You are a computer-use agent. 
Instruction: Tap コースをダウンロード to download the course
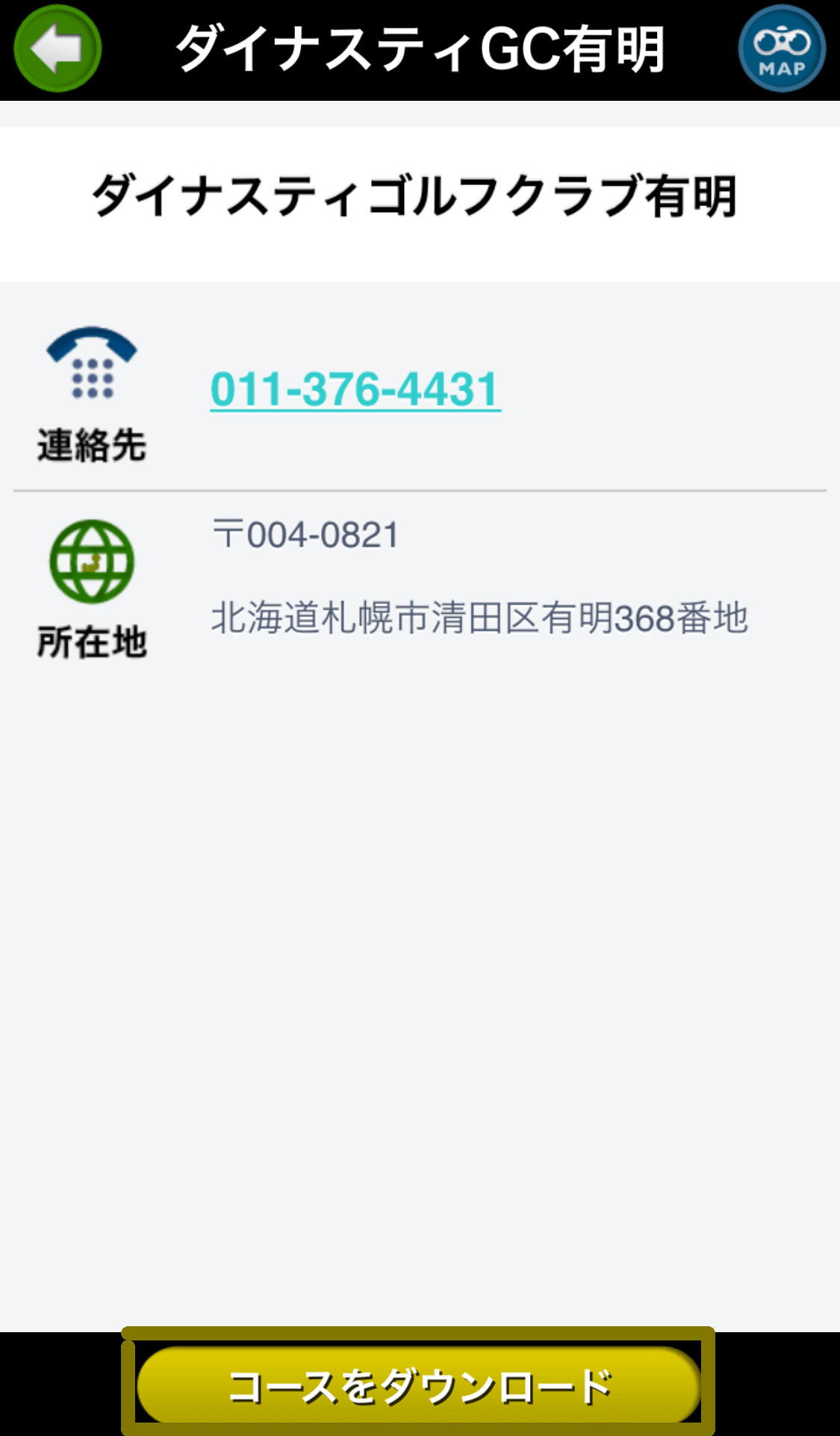point(418,1386)
